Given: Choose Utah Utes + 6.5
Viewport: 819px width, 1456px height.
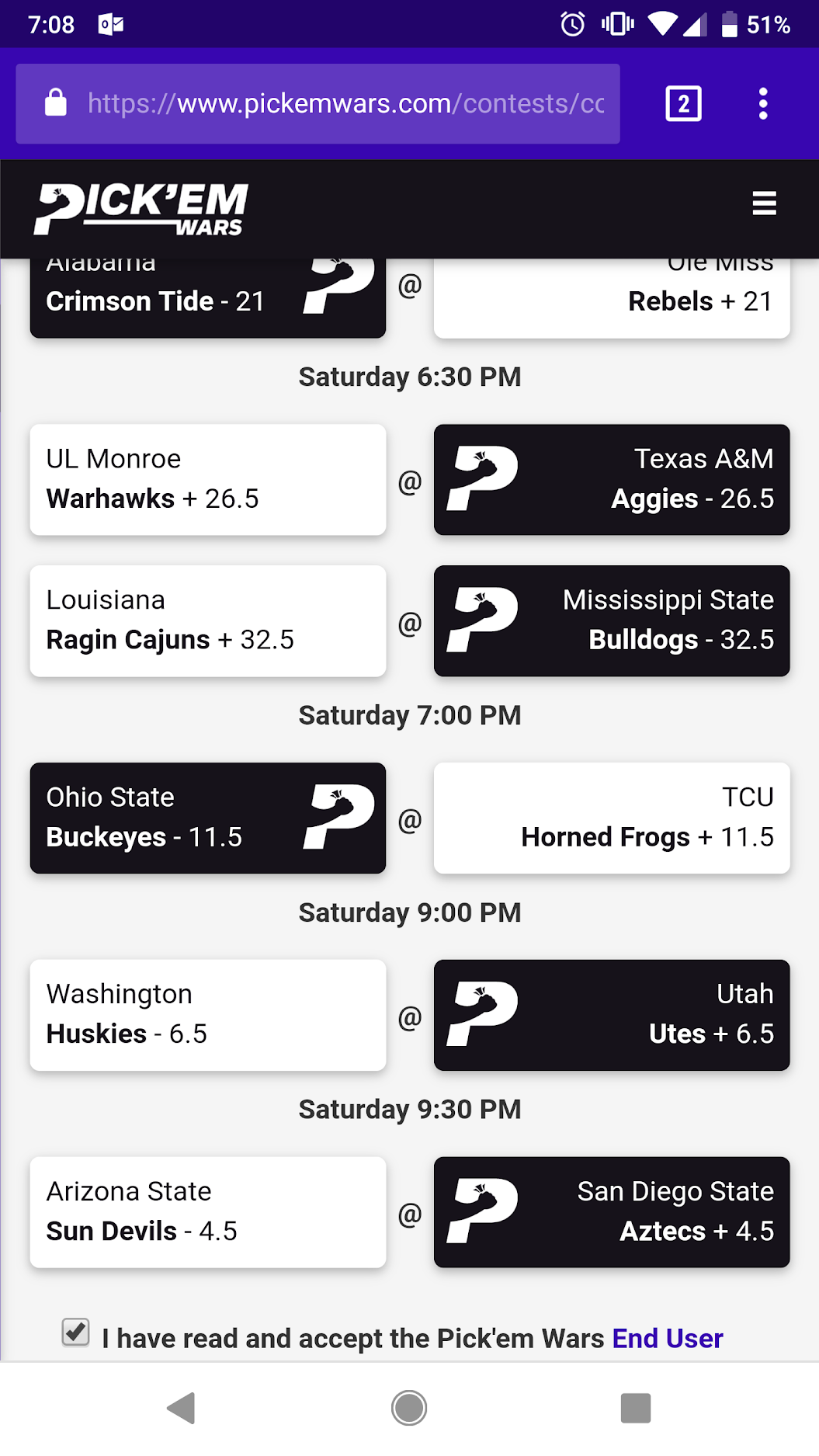Looking at the screenshot, I should 611,1015.
